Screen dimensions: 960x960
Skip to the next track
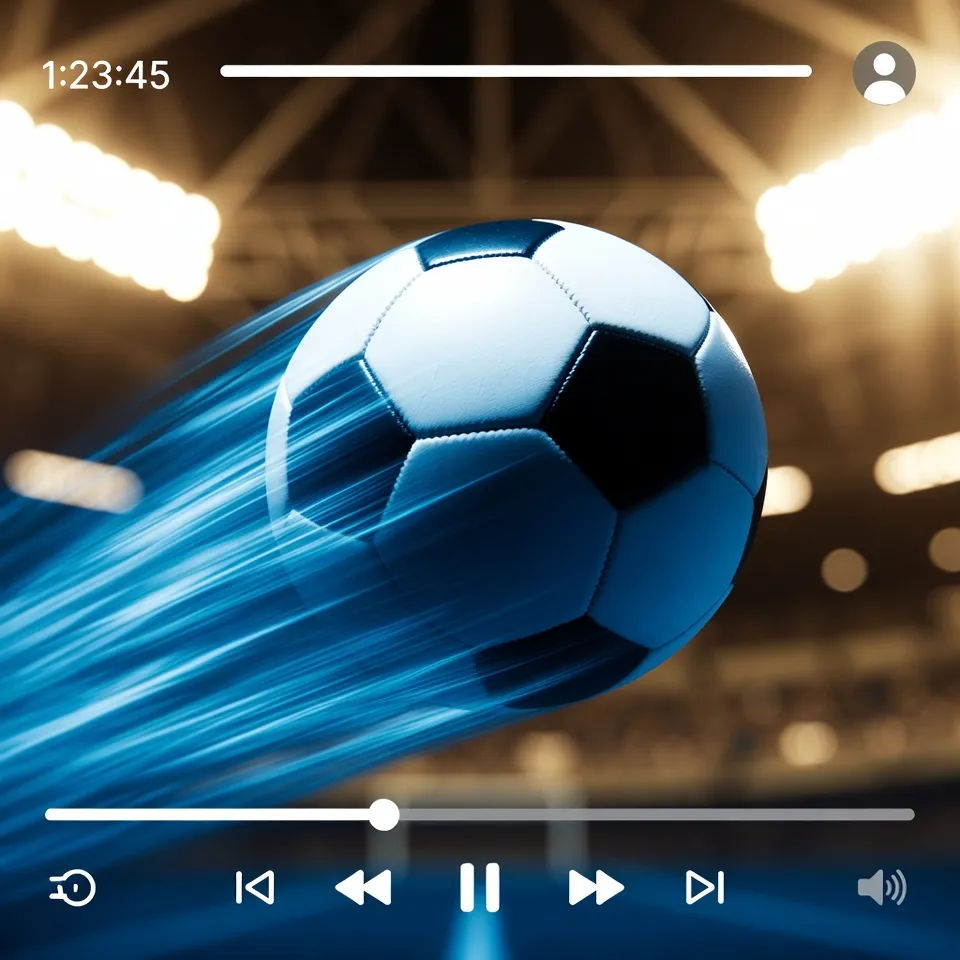[704, 887]
